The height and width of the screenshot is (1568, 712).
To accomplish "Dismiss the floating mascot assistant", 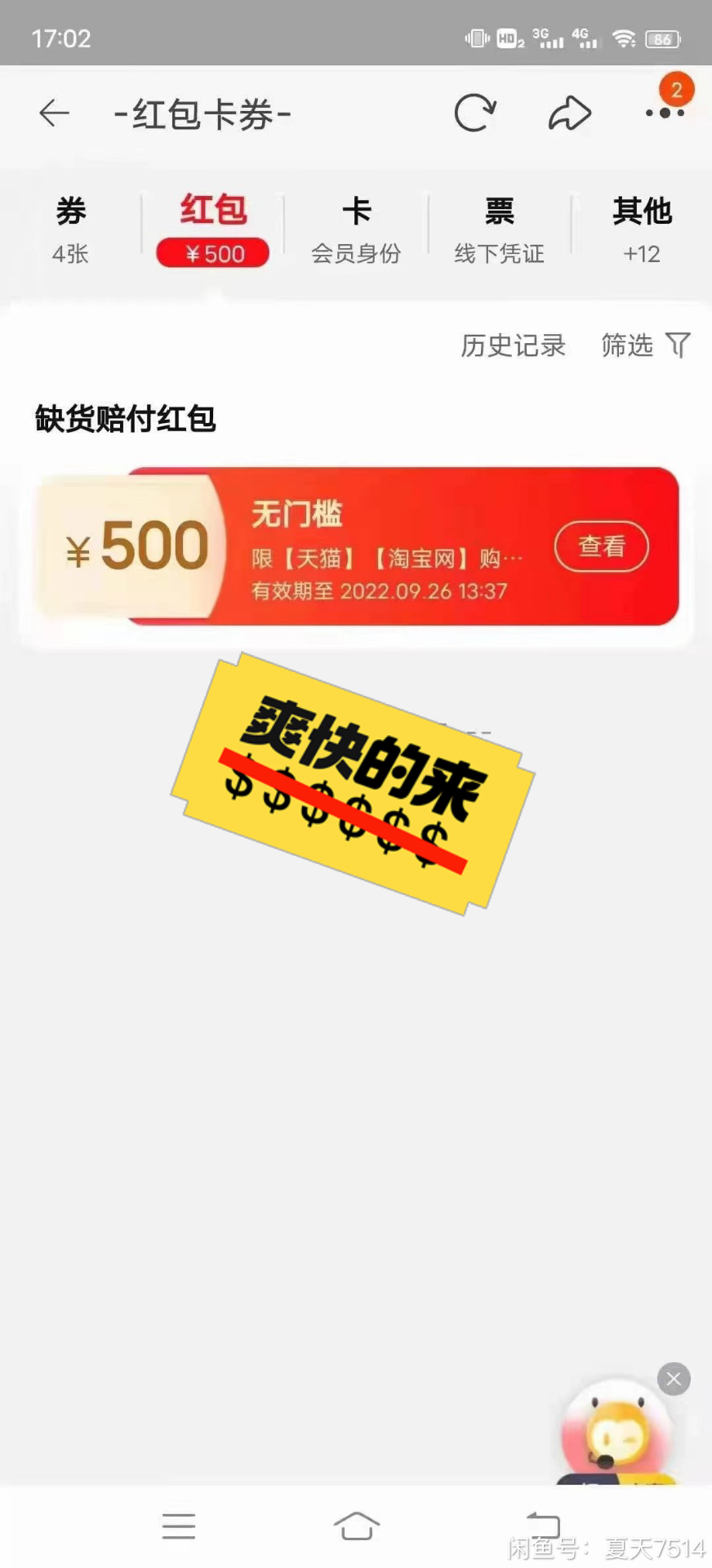I will [674, 1379].
